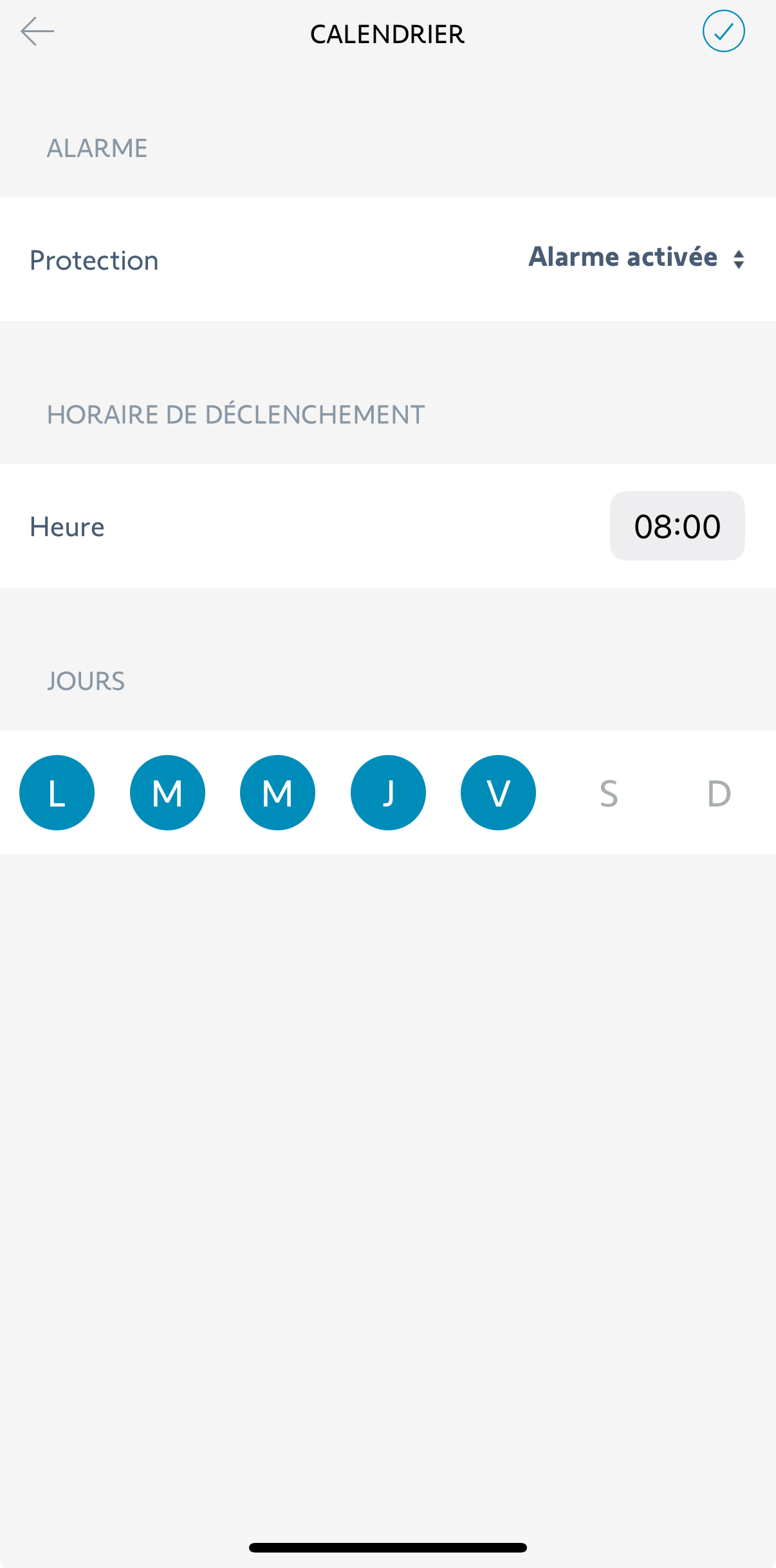Open the Protection dropdown showing Alarme activée

[x=636, y=258]
